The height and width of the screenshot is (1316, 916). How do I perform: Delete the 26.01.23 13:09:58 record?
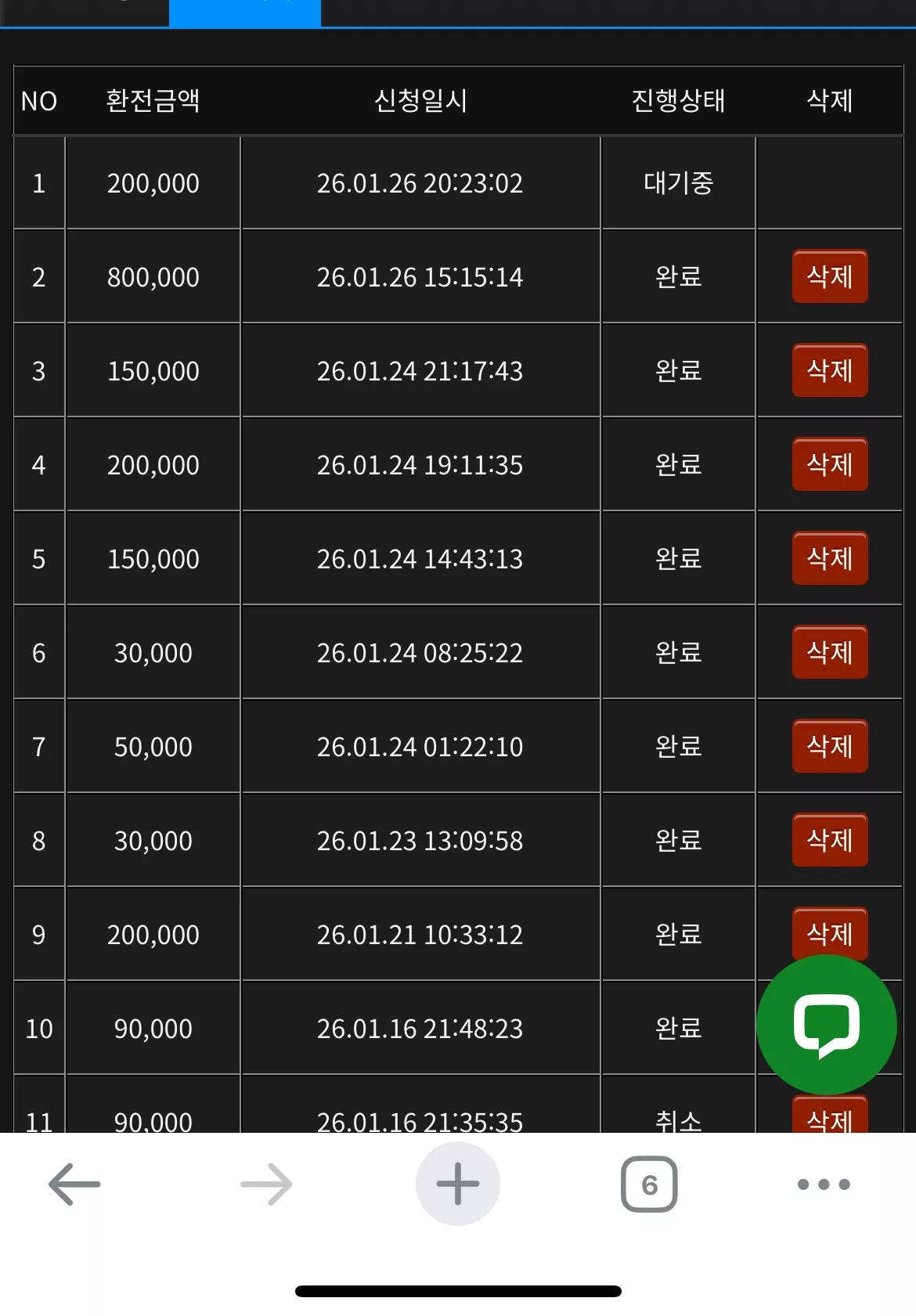click(x=830, y=840)
